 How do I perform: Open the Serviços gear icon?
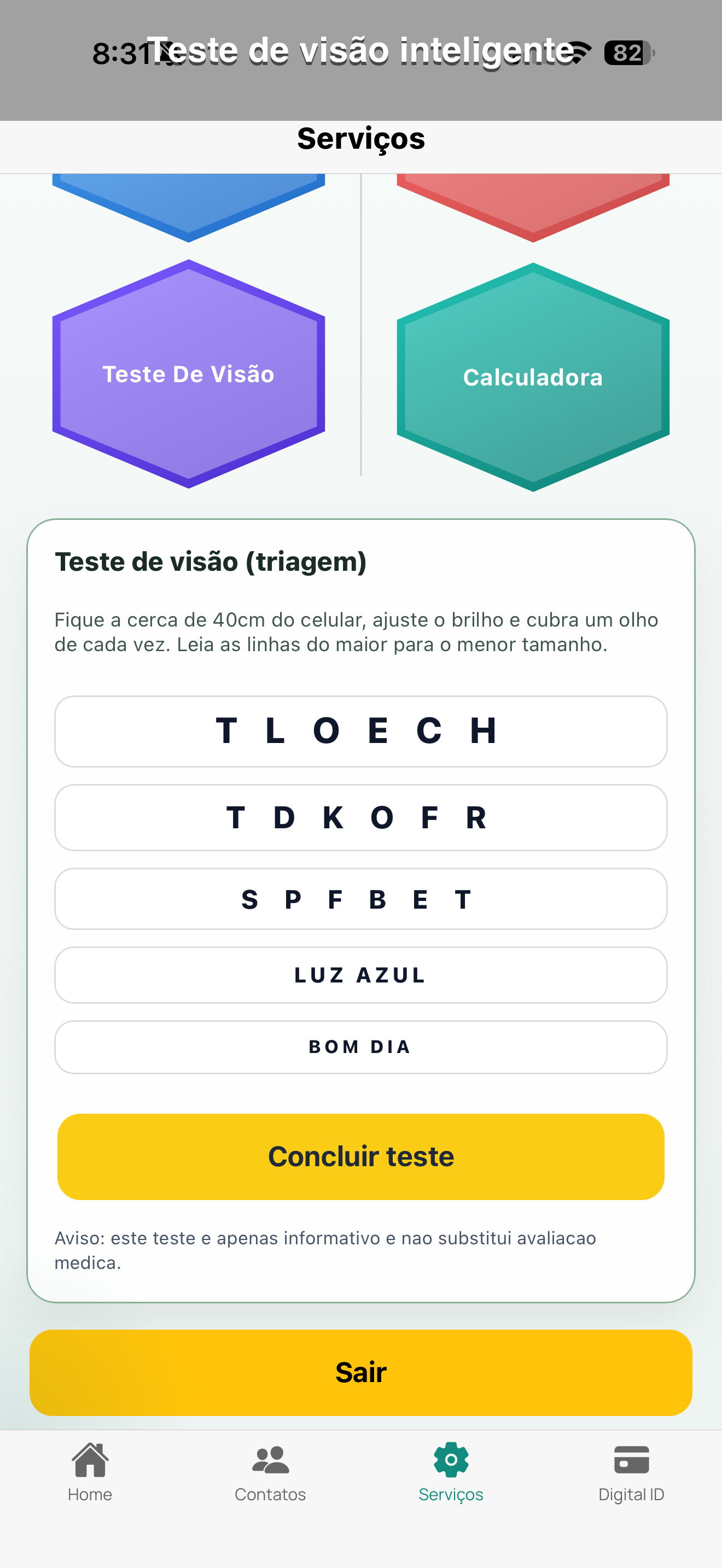[x=451, y=1459]
